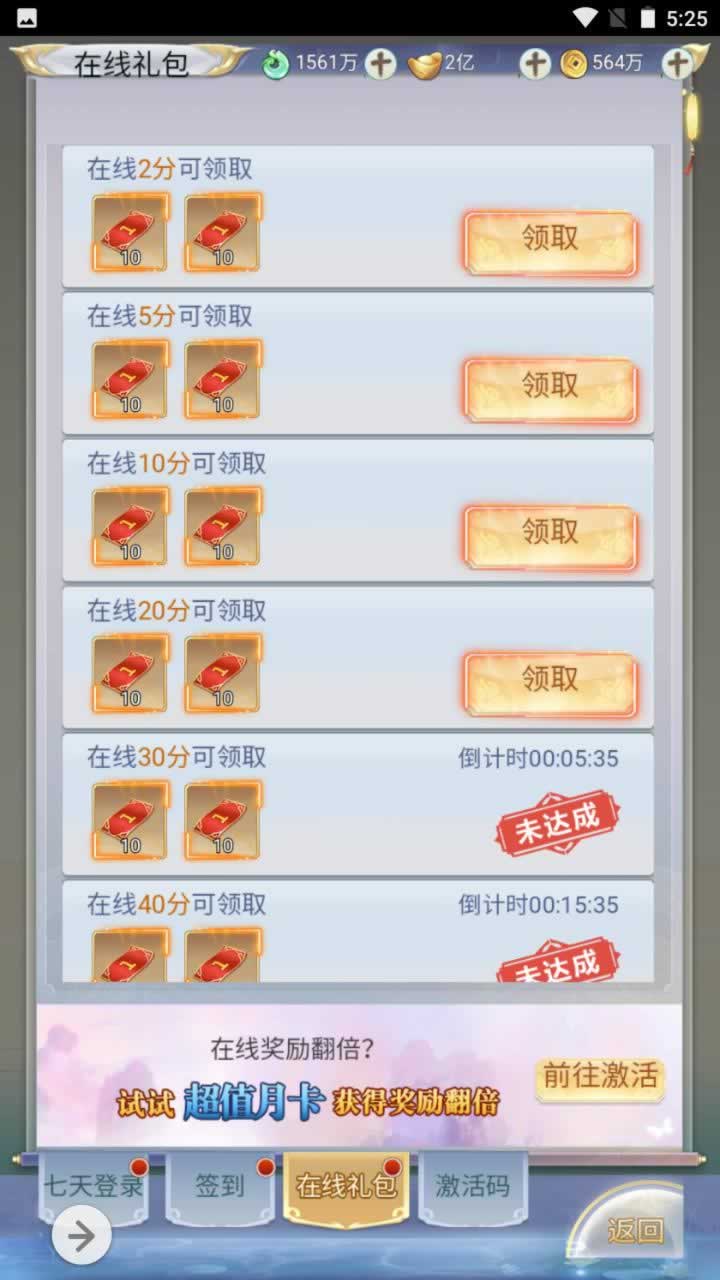Viewport: 720px width, 1280px height.
Task: Switch to the 七天登录 tab
Action: click(93, 1187)
